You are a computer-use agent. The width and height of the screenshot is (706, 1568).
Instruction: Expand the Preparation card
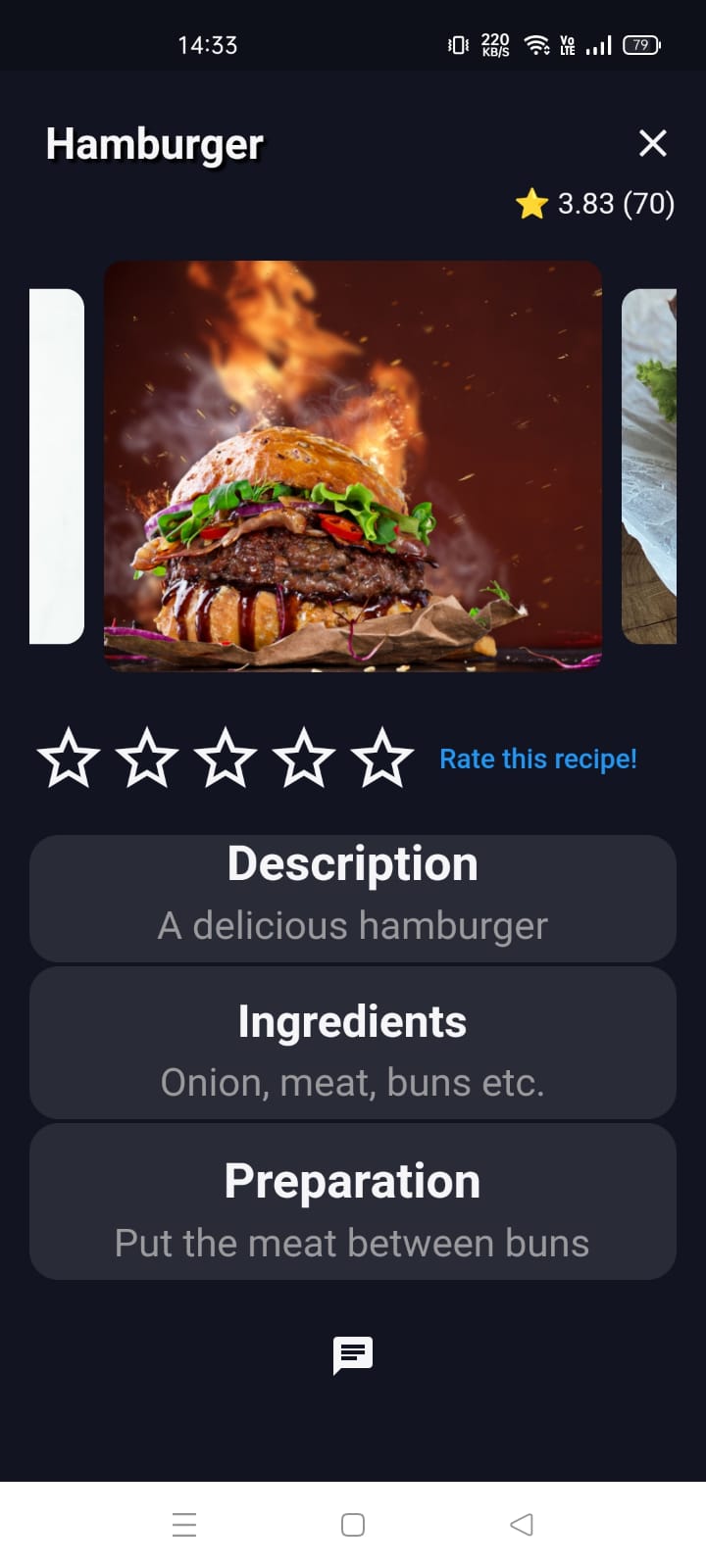point(352,1201)
